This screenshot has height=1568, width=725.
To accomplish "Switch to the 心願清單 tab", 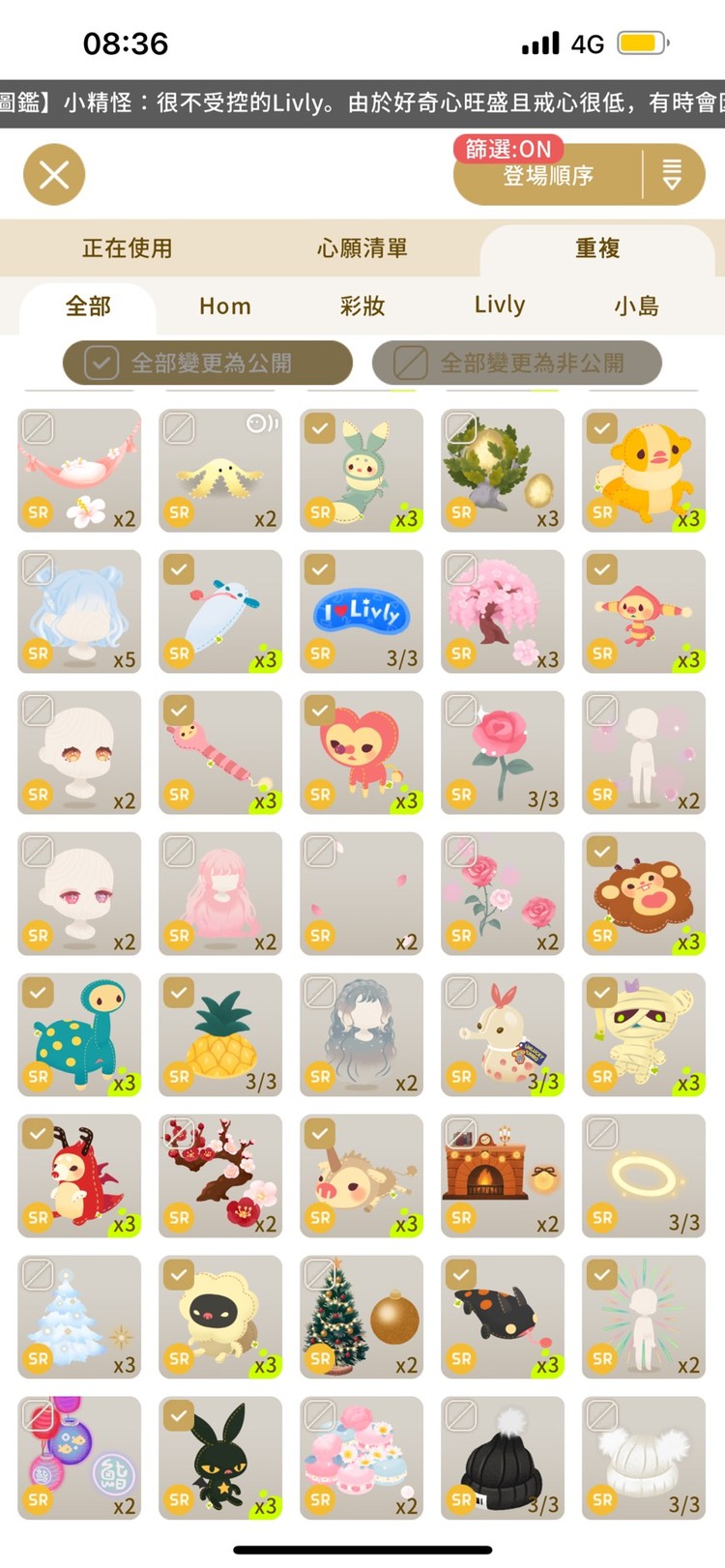I will click(x=362, y=248).
